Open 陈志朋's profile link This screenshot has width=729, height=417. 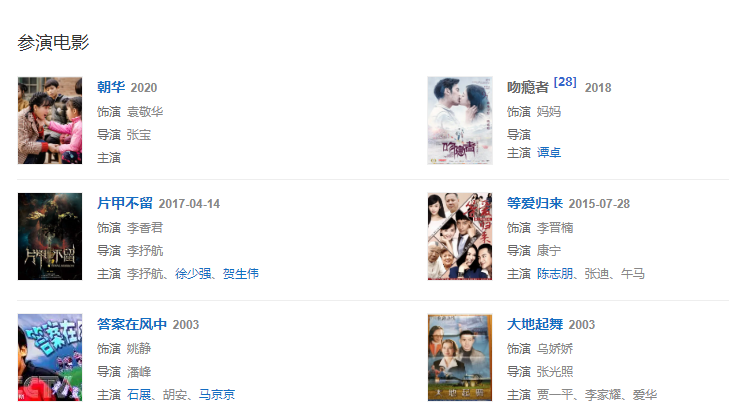(555, 274)
